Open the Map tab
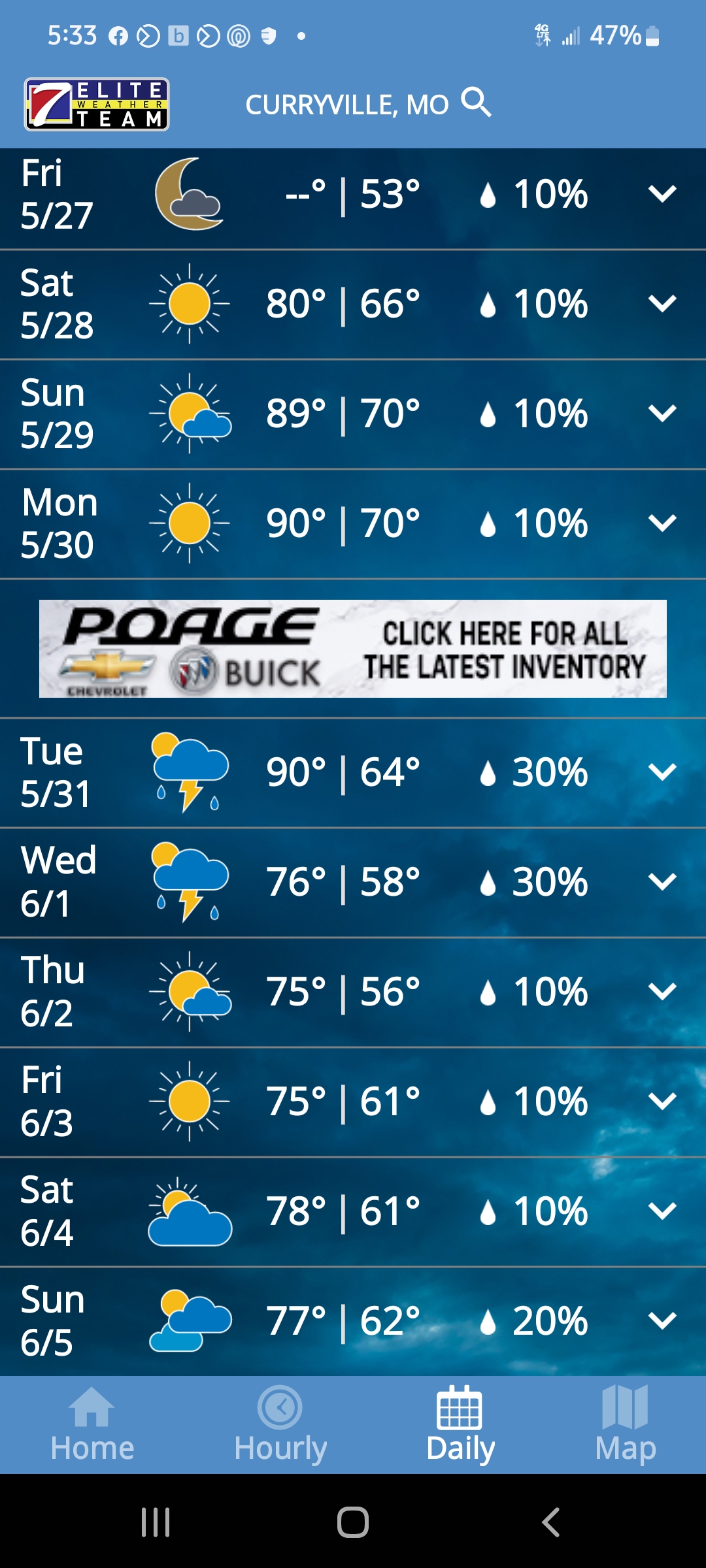This screenshot has height=1568, width=706. (x=625, y=1425)
